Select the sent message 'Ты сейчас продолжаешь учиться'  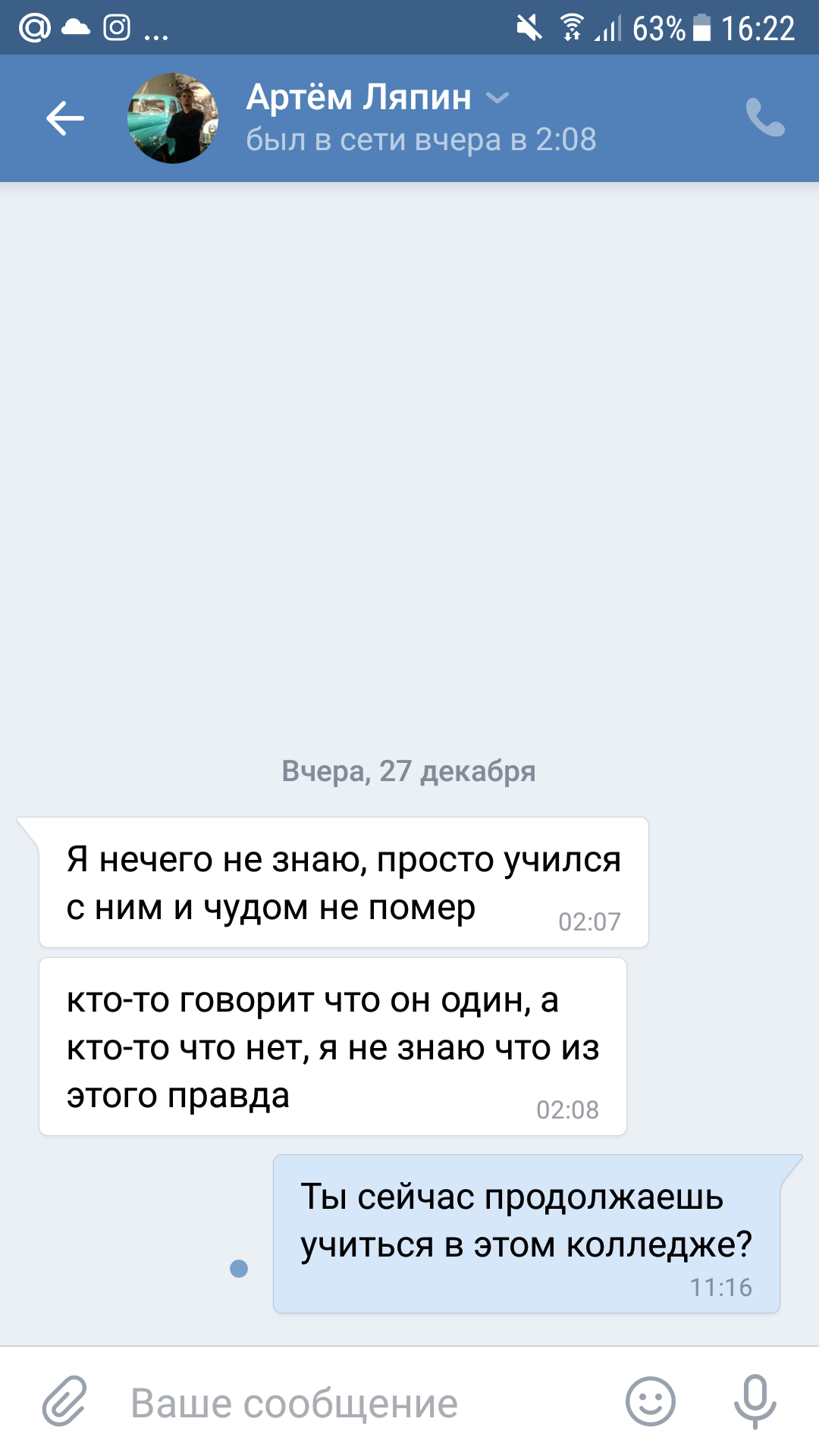526,1233
